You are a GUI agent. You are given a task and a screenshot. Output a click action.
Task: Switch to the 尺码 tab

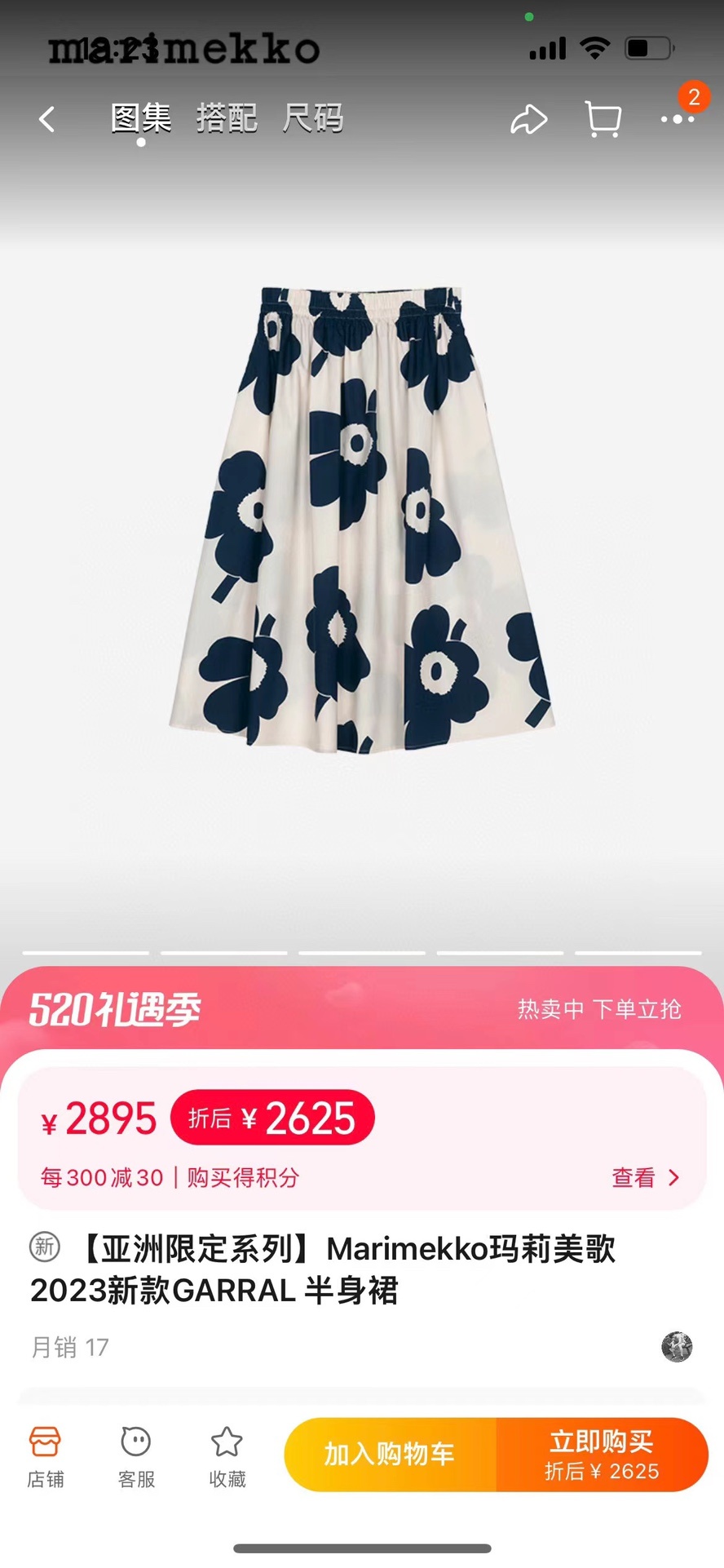[x=313, y=119]
